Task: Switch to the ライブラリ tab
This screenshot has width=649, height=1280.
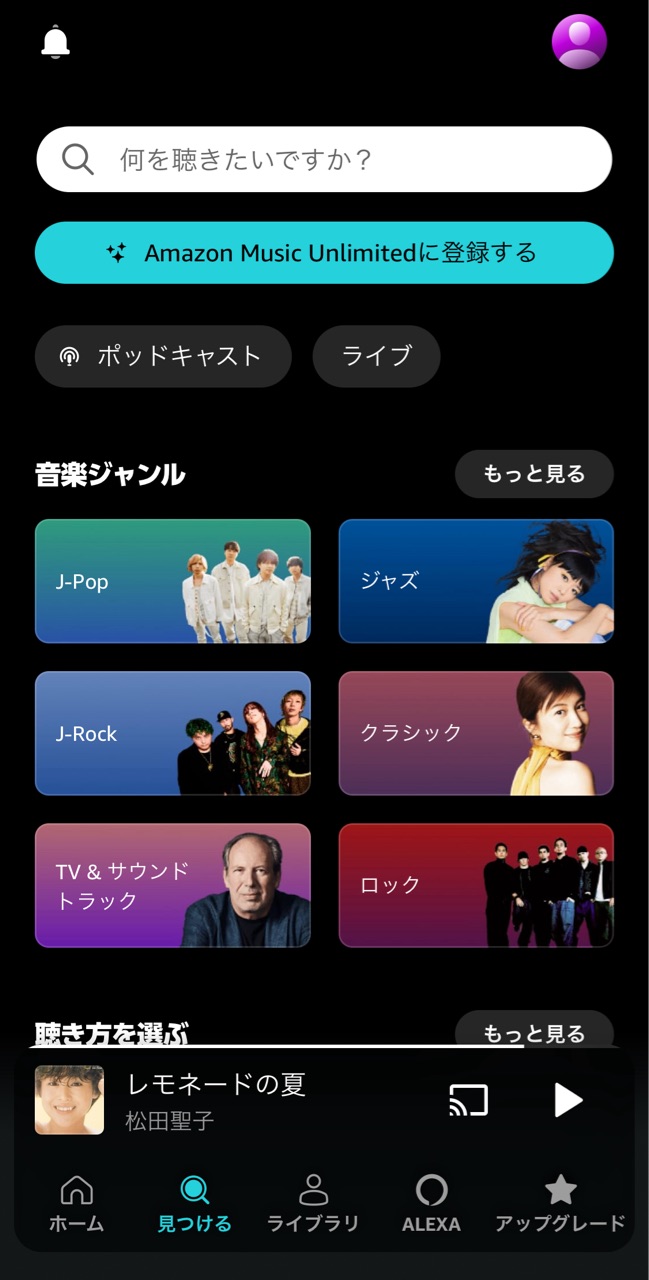Action: click(313, 1203)
